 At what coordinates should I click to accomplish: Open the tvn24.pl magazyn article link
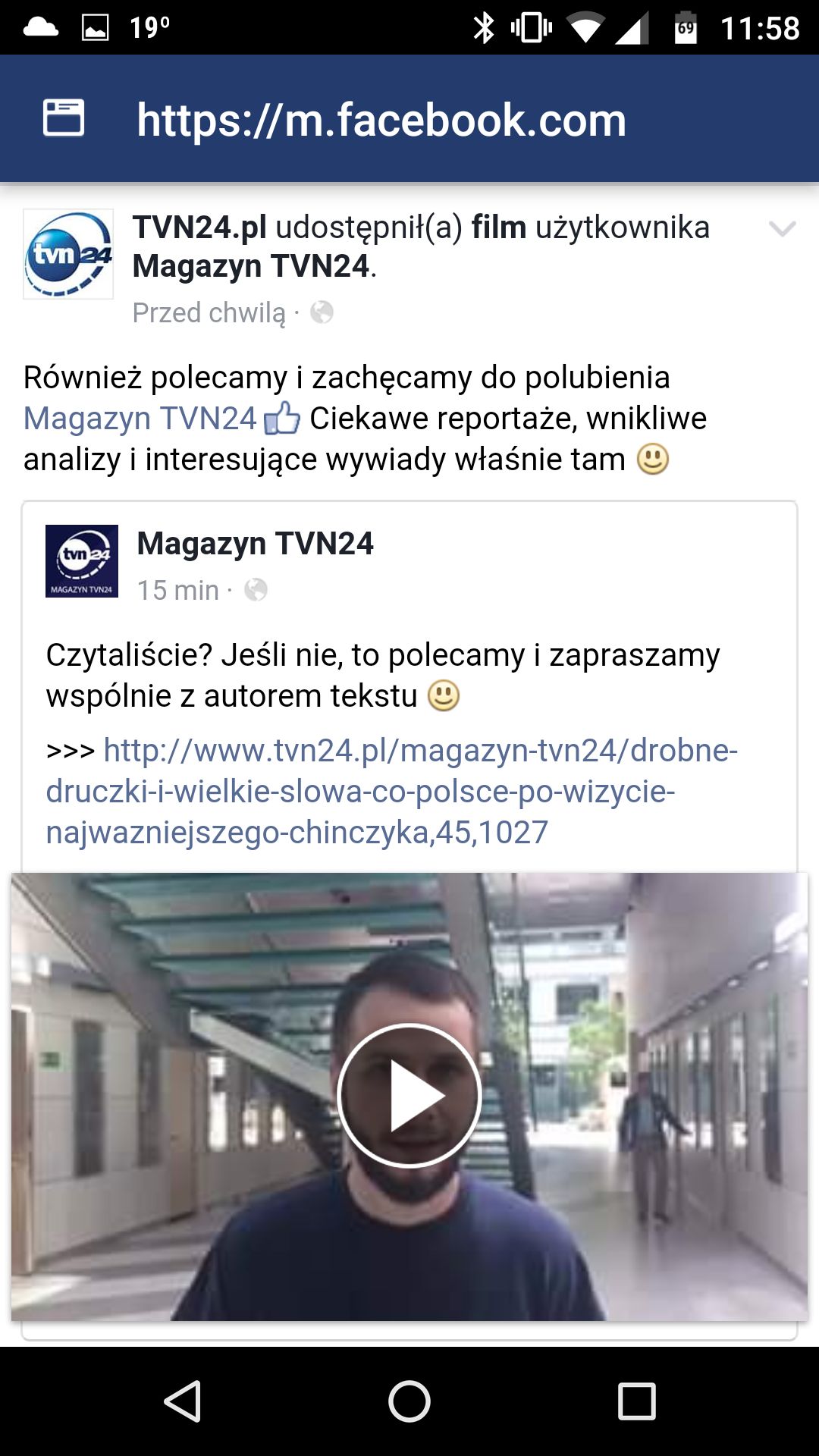click(392, 791)
